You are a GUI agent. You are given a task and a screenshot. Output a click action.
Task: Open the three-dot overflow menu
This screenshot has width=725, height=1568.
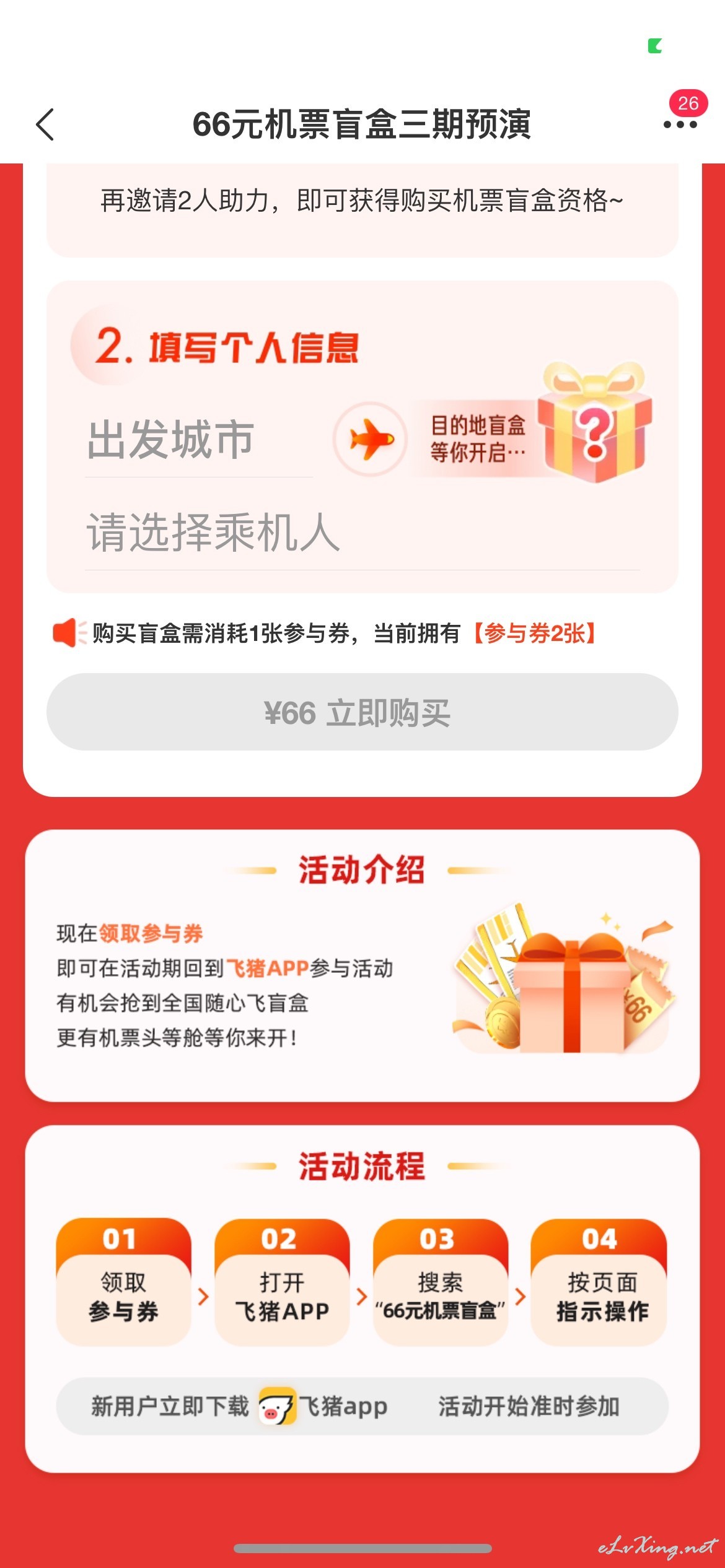680,124
